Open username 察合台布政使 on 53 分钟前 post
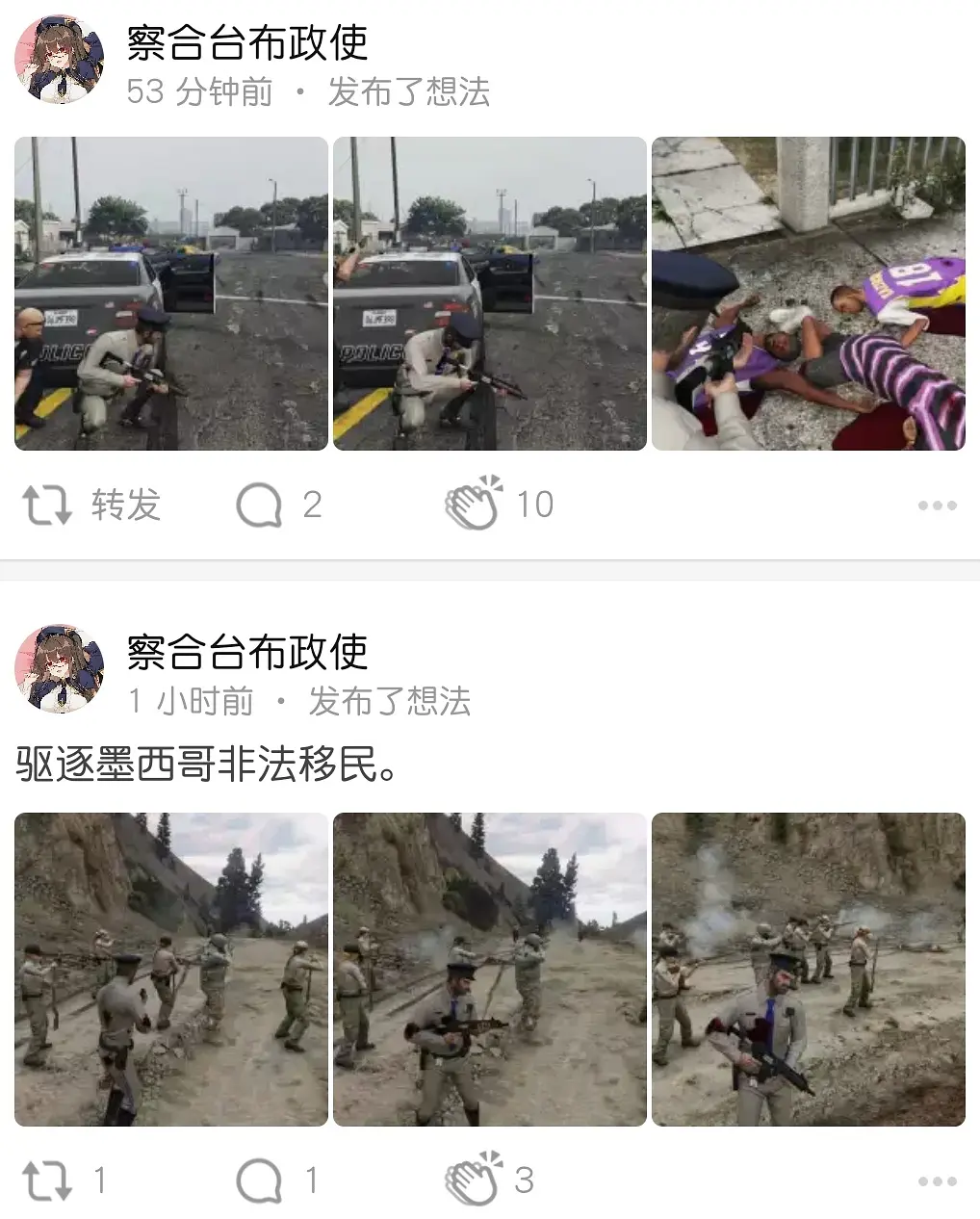Viewport: 980px width, 1219px height. (246, 42)
